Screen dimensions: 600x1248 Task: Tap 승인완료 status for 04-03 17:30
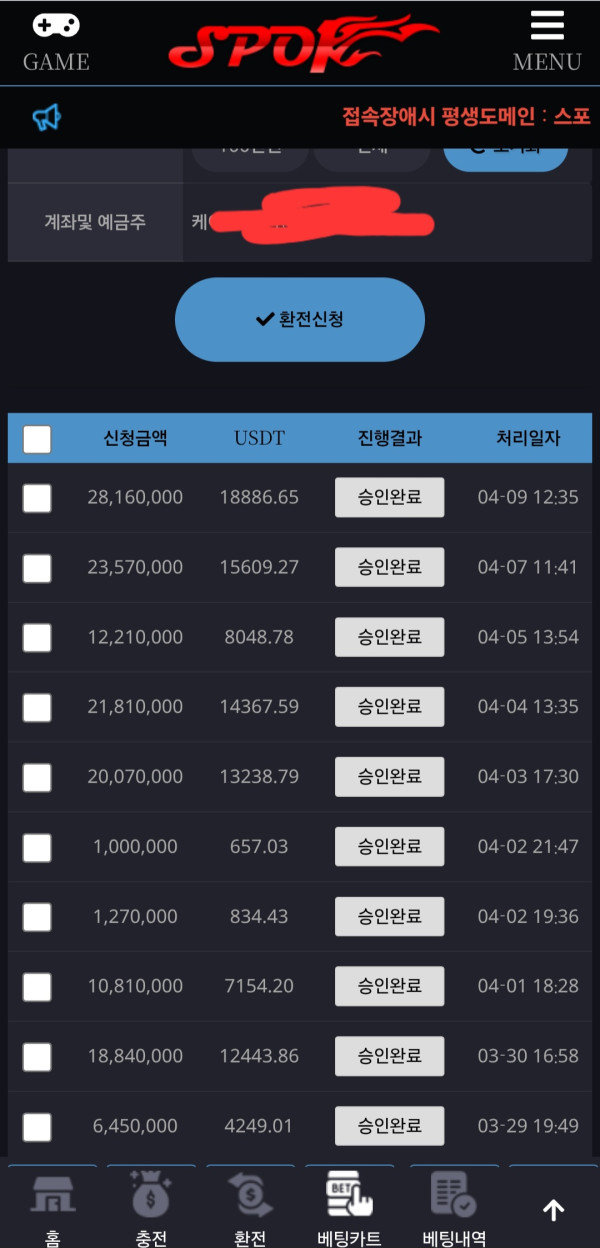(389, 777)
